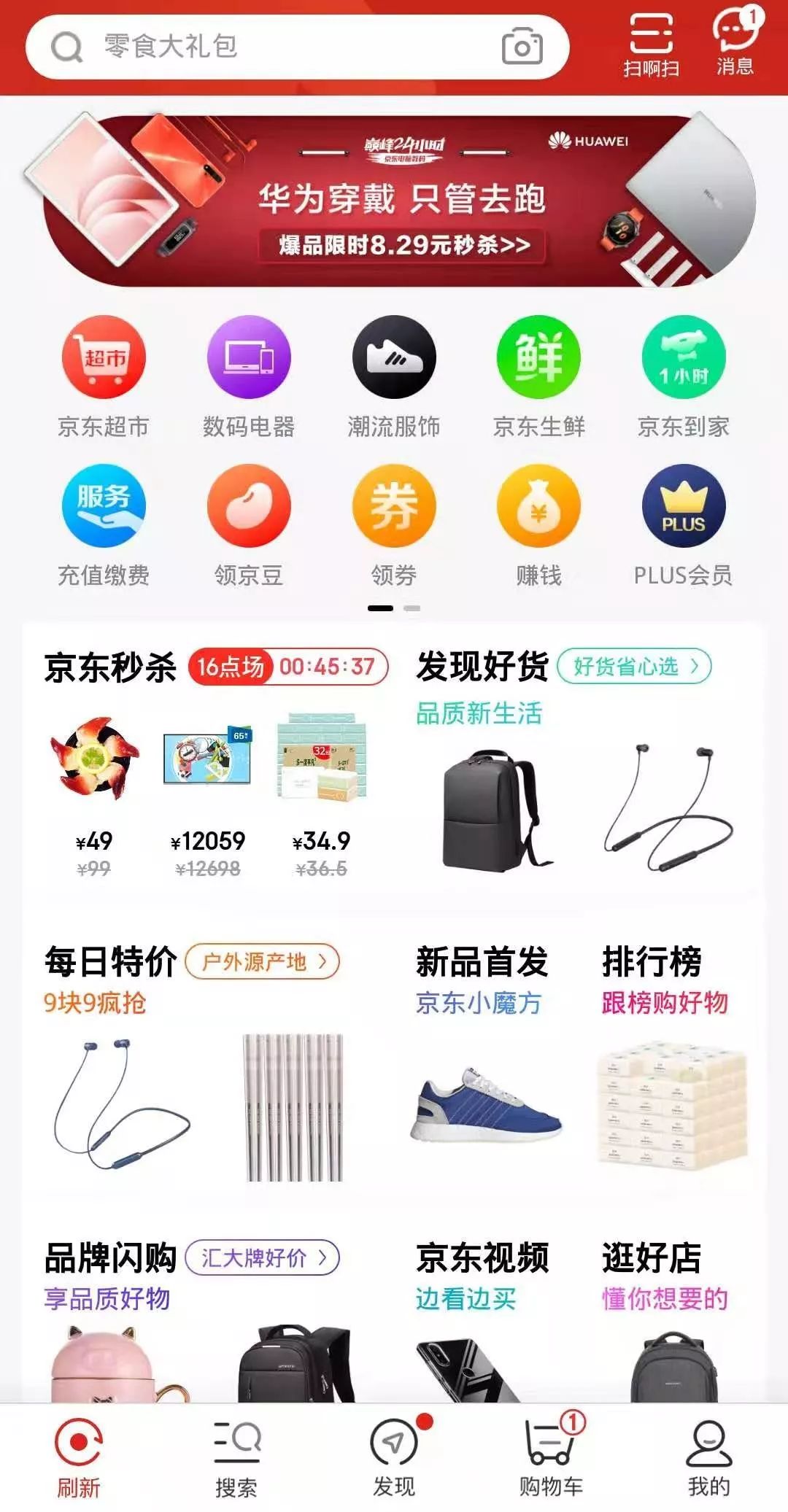788x1512 pixels.
Task: Tap the 好货省心选 chip
Action: [x=634, y=666]
